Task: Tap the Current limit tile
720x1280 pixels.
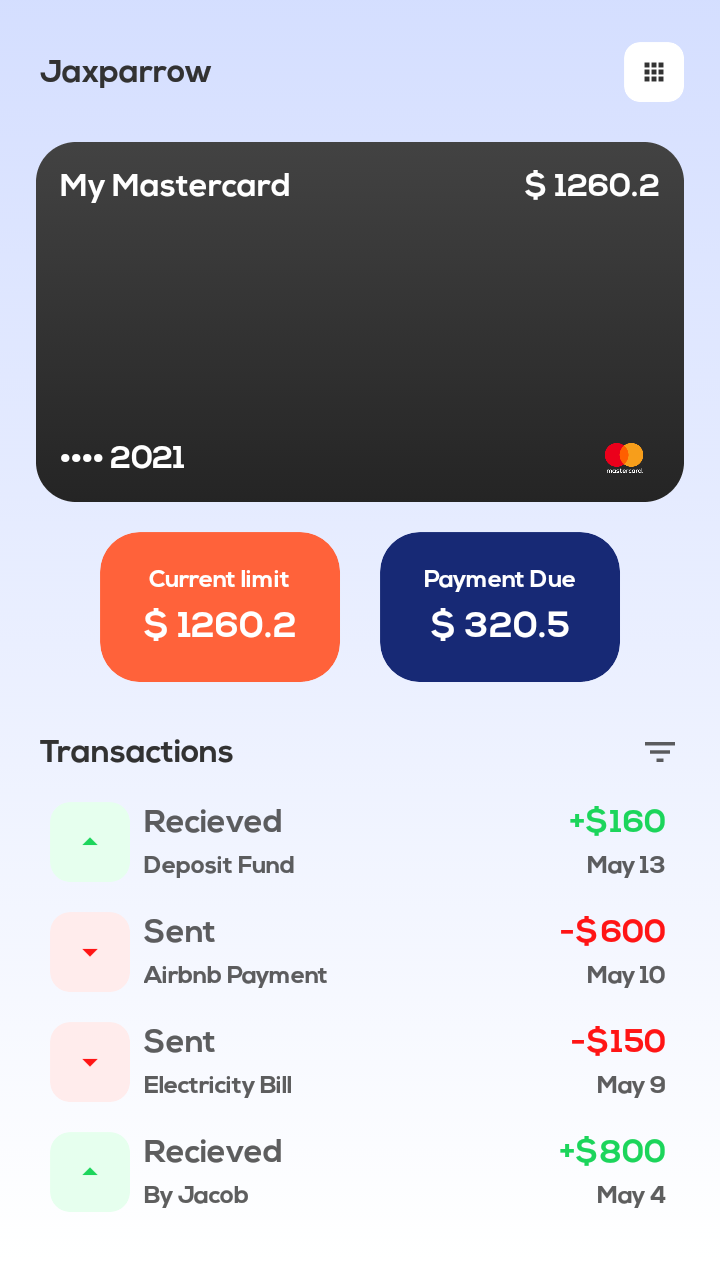Action: point(220,607)
